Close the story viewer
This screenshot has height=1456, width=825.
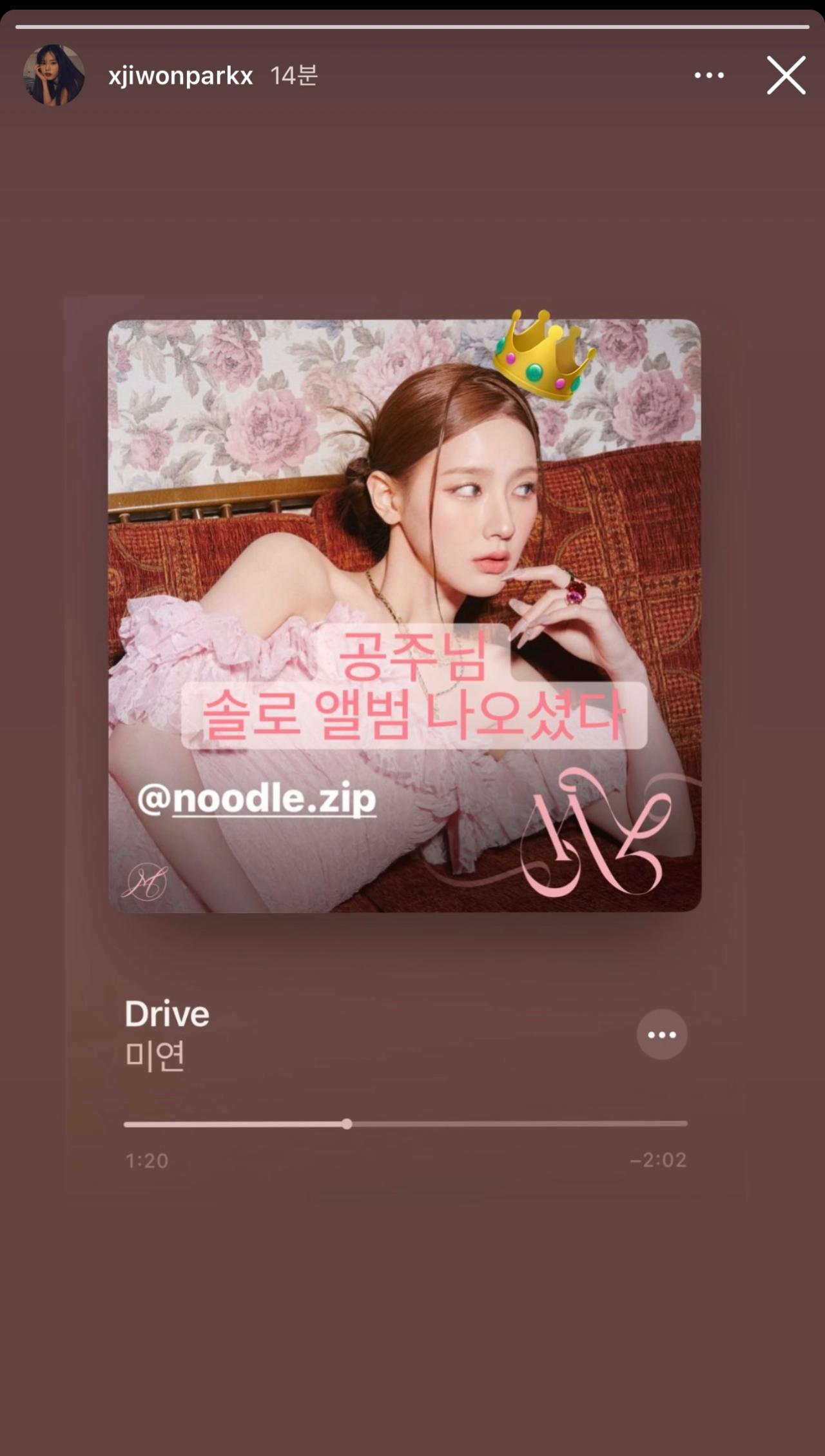tap(786, 75)
